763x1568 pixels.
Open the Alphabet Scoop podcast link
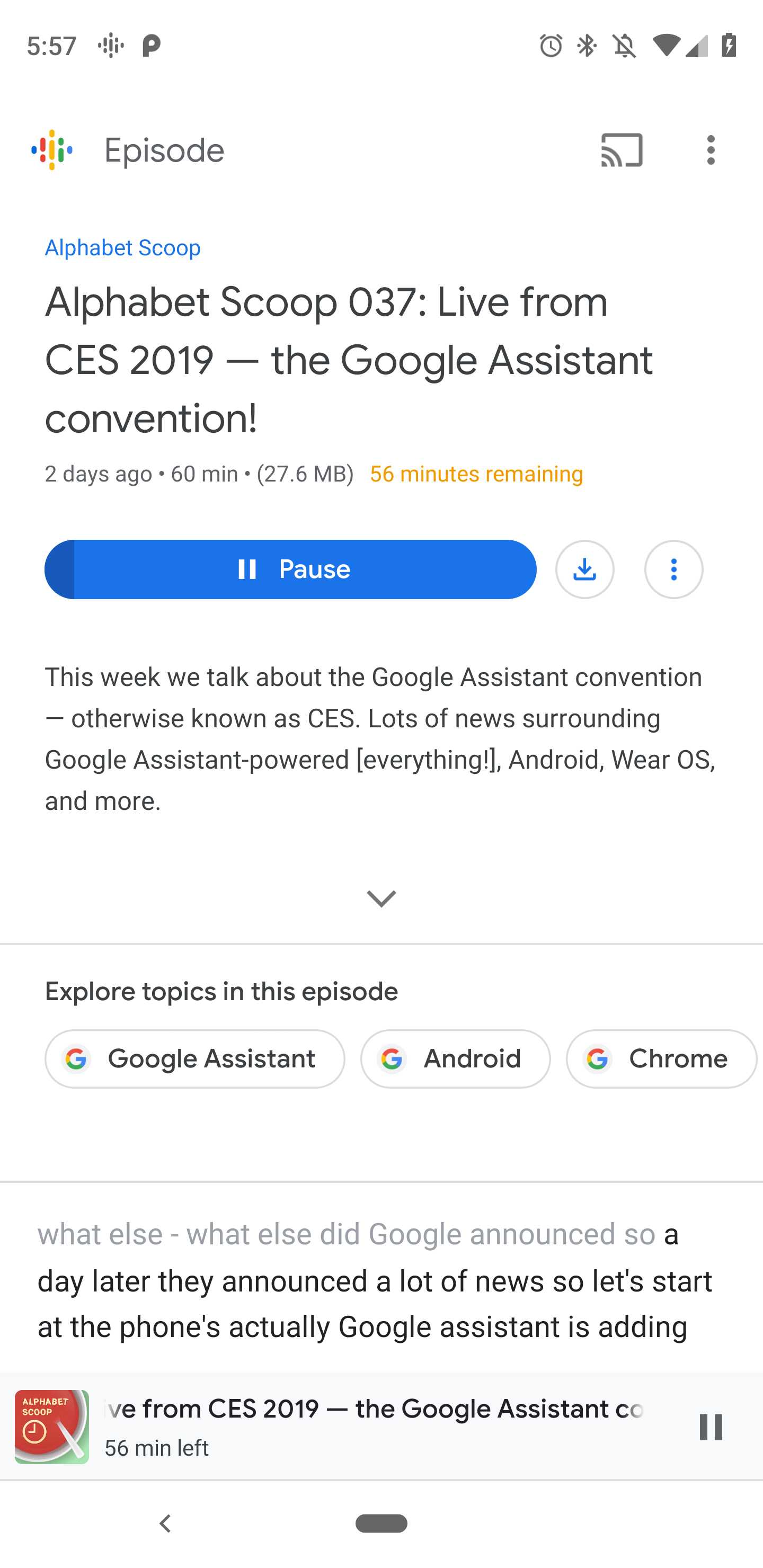tap(122, 248)
